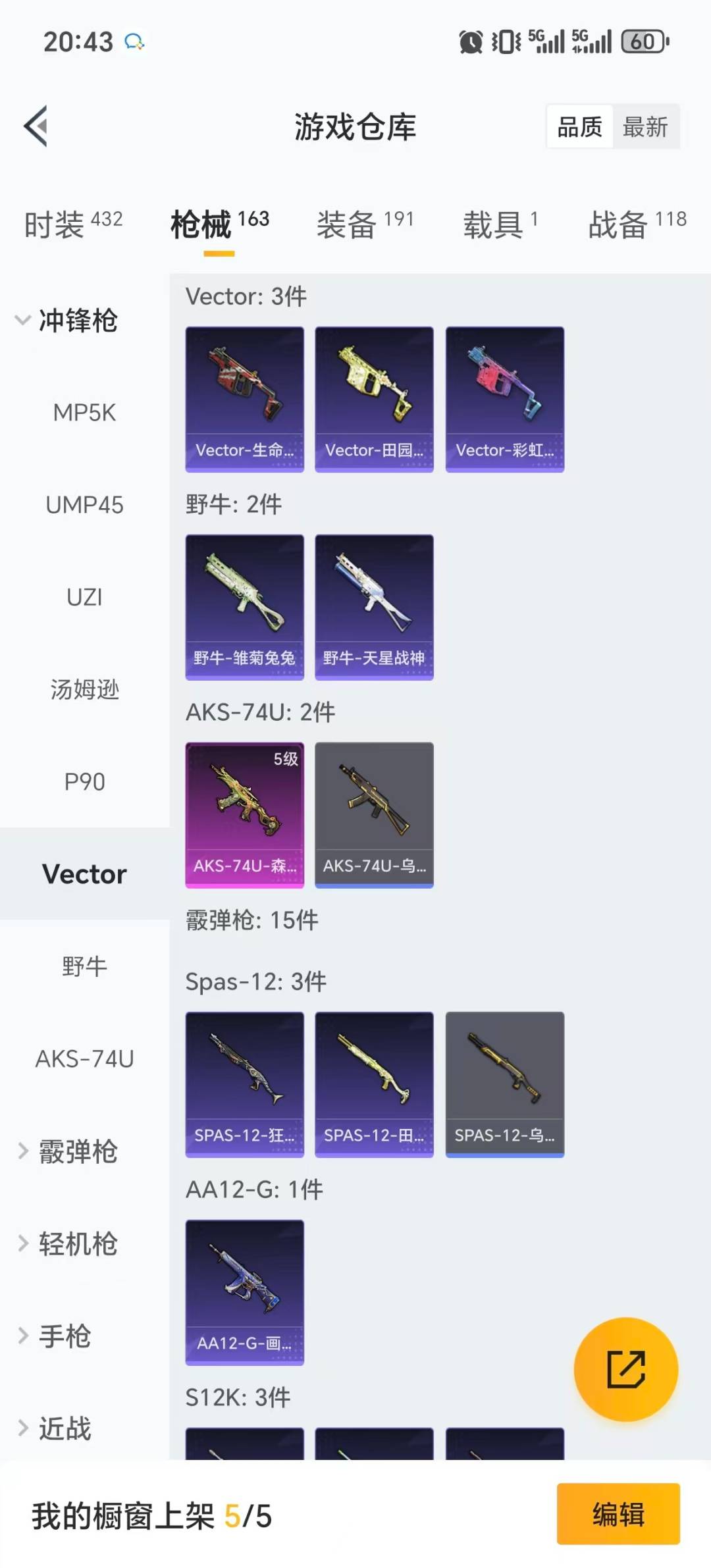
Task: Tap 编辑 to edit my showcase
Action: 618,1514
